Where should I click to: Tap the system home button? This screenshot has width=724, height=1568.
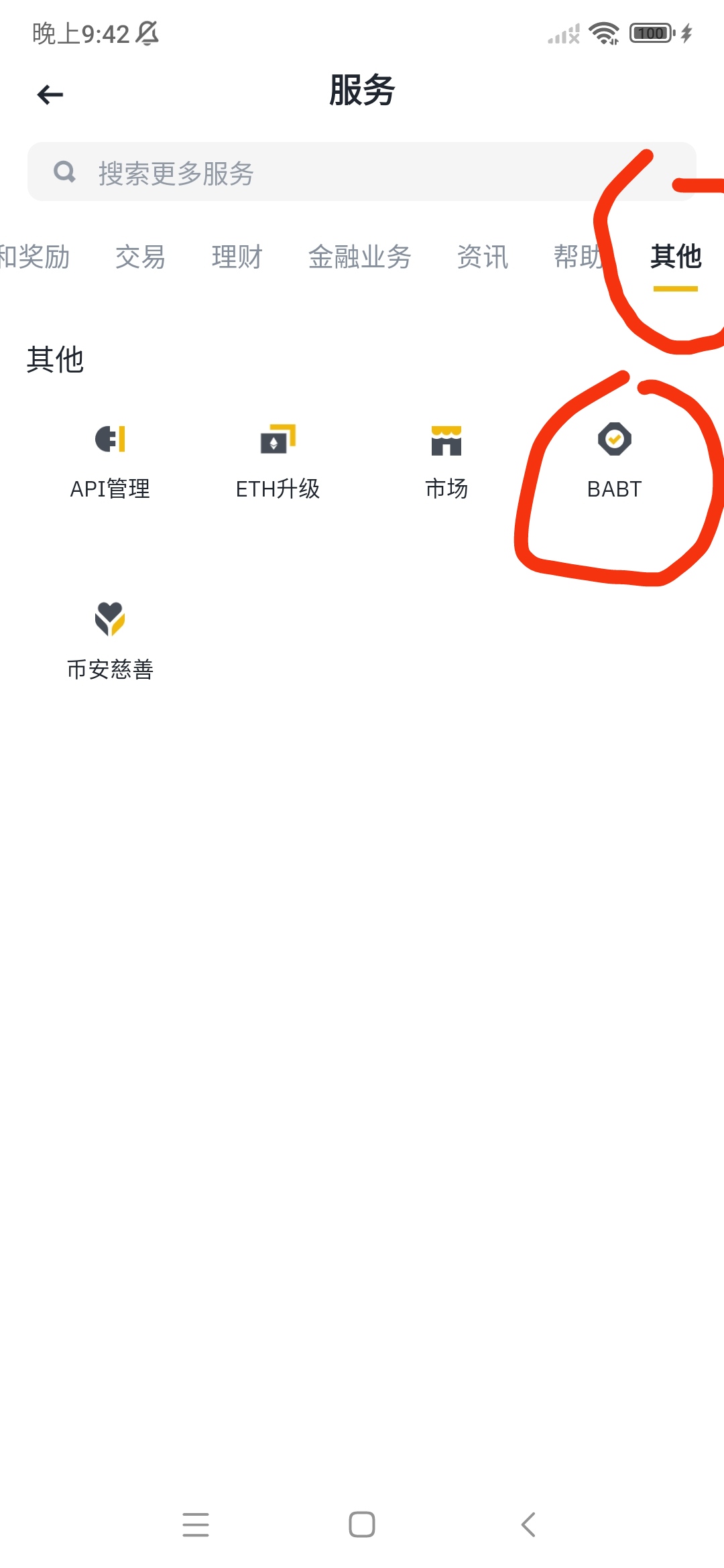click(361, 1524)
